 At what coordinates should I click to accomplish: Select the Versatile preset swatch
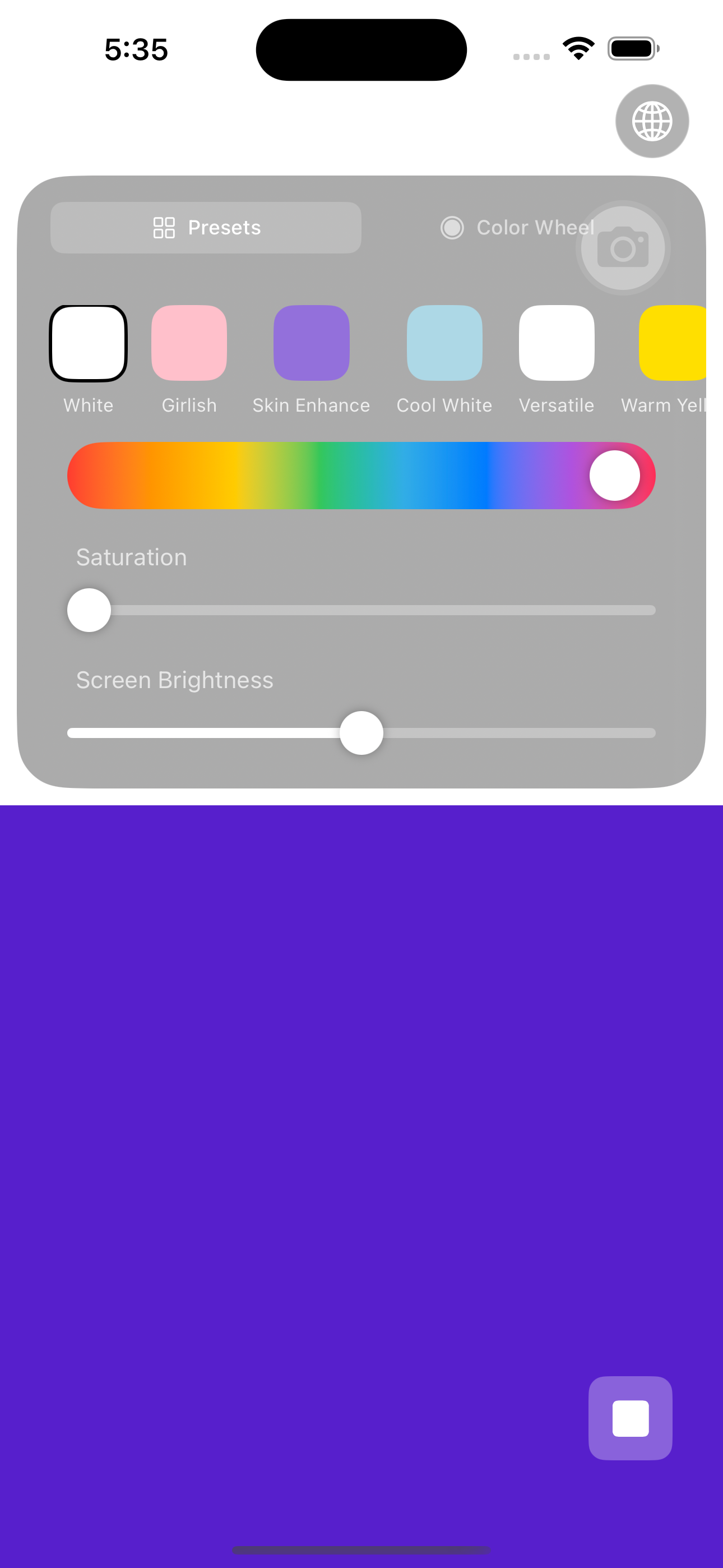click(556, 343)
